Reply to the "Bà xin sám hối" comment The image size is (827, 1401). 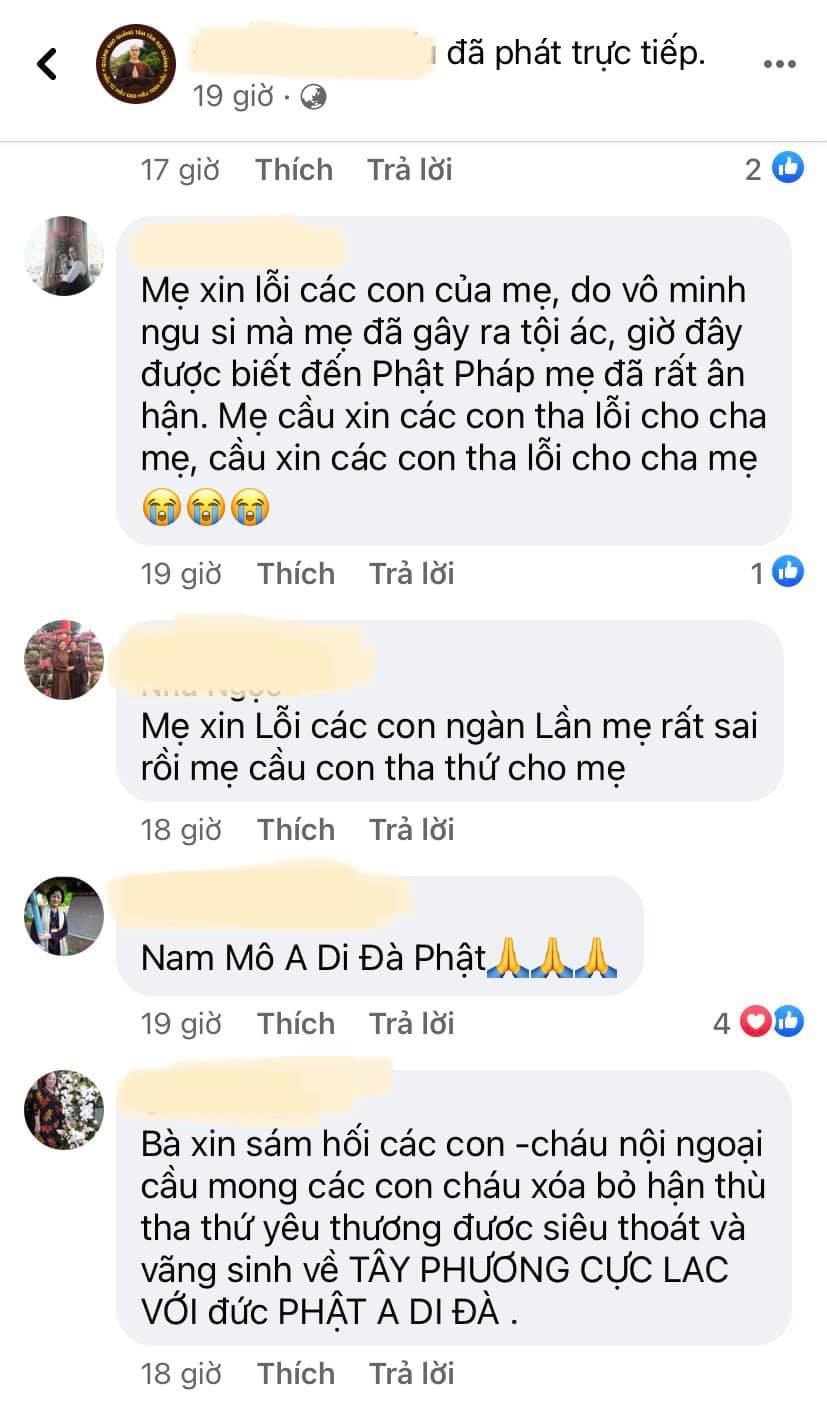coord(411,1373)
